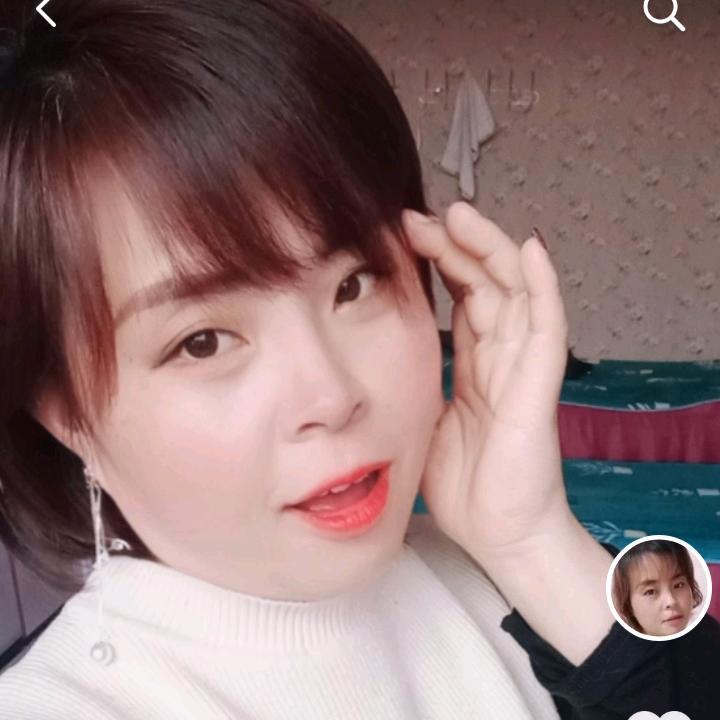The image size is (720, 720).
Task: Open the search magnifier icon
Action: click(664, 14)
